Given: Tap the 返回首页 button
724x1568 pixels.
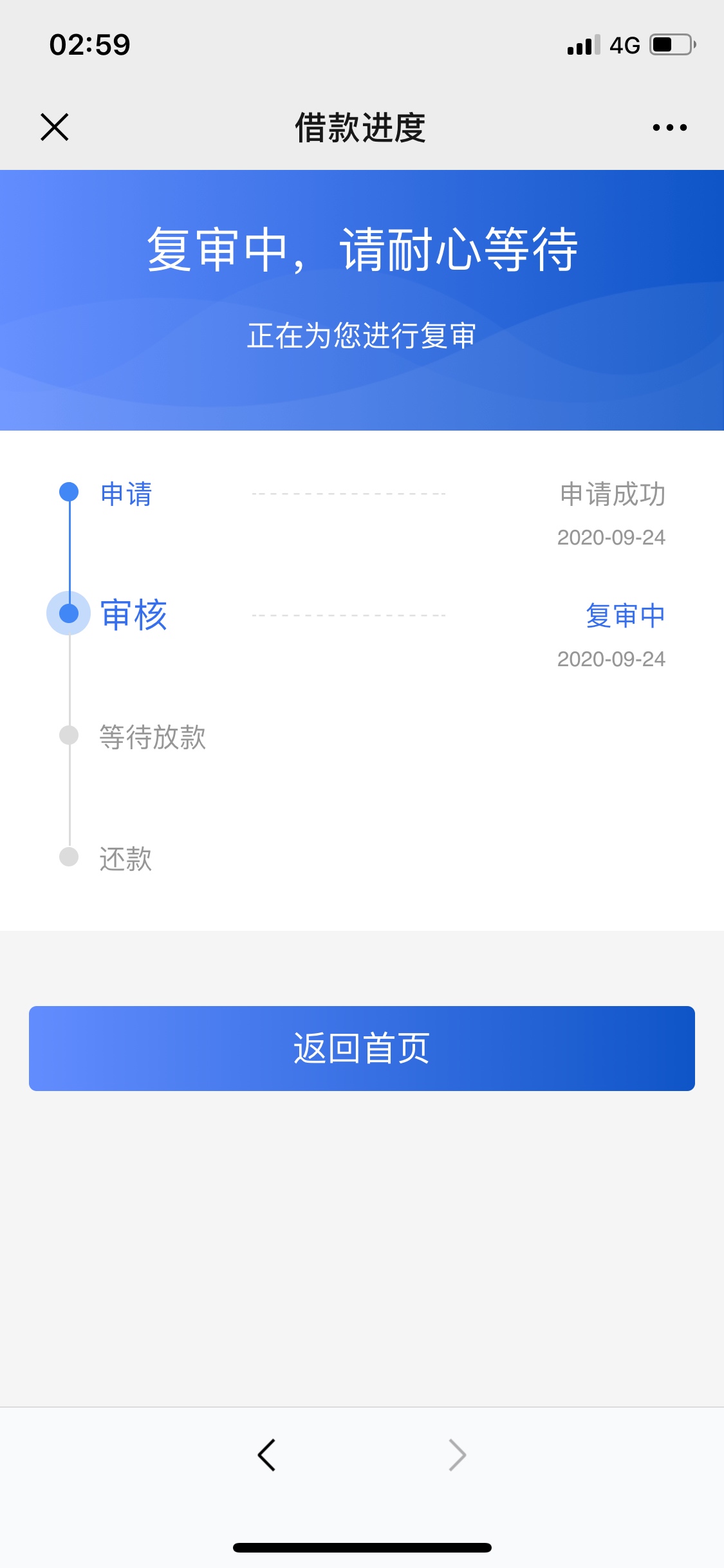Looking at the screenshot, I should (x=362, y=1048).
